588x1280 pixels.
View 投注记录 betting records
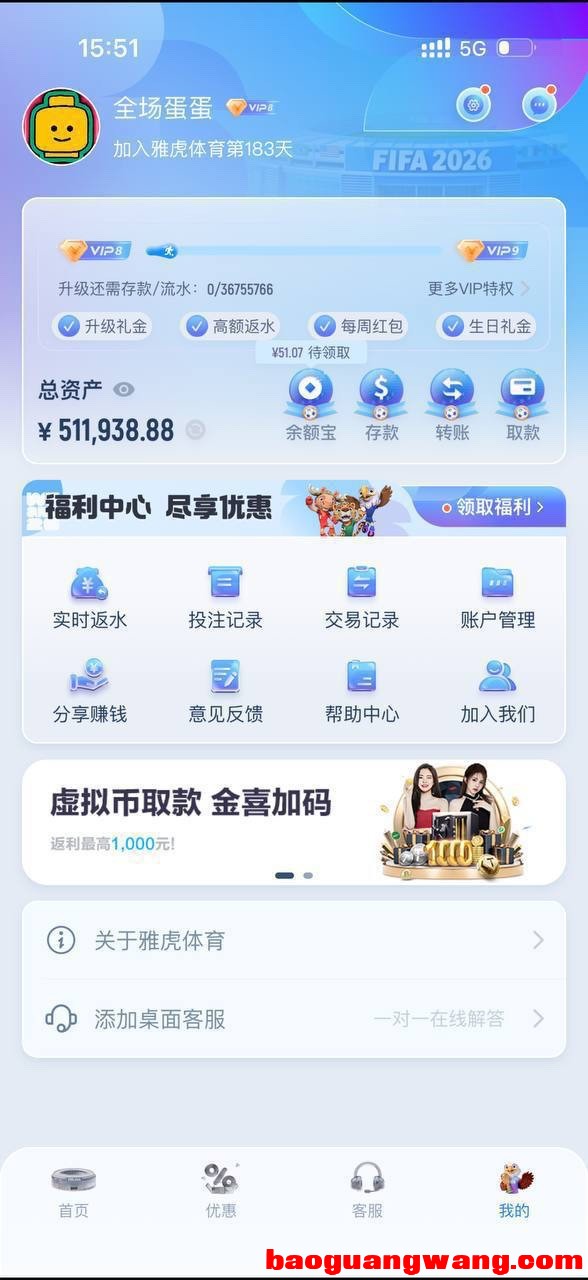(x=225, y=598)
